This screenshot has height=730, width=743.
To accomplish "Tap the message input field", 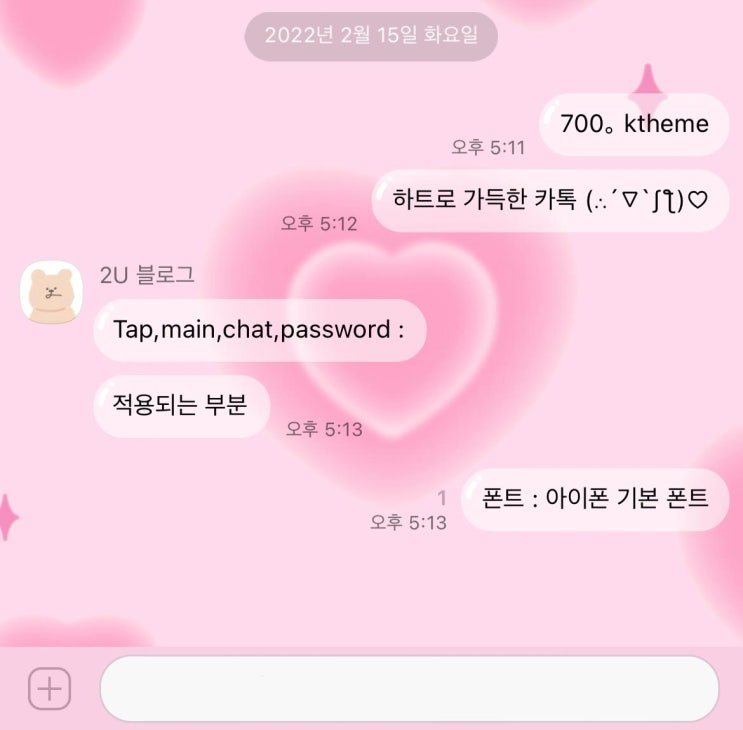I will click(409, 688).
